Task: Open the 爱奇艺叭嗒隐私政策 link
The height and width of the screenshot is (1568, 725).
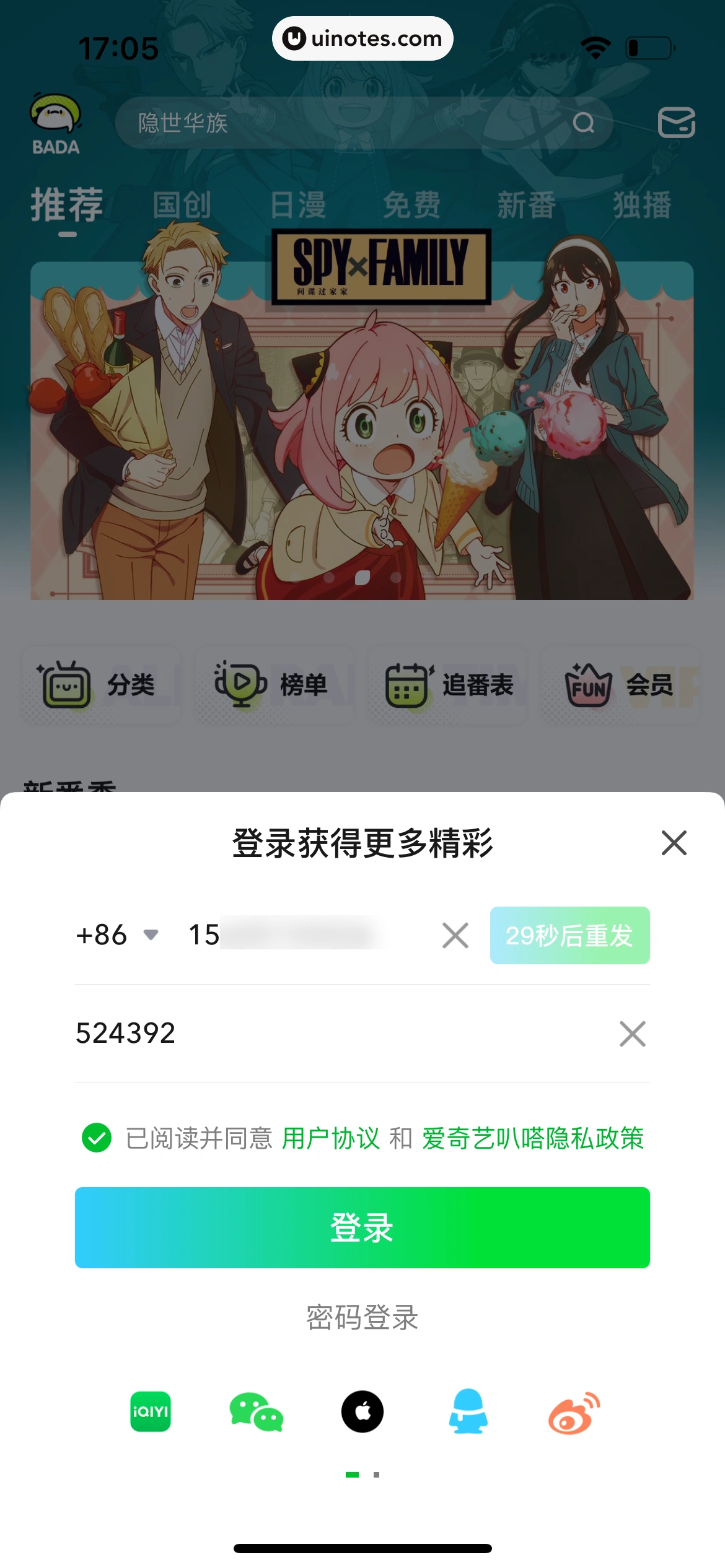Action: [533, 1138]
